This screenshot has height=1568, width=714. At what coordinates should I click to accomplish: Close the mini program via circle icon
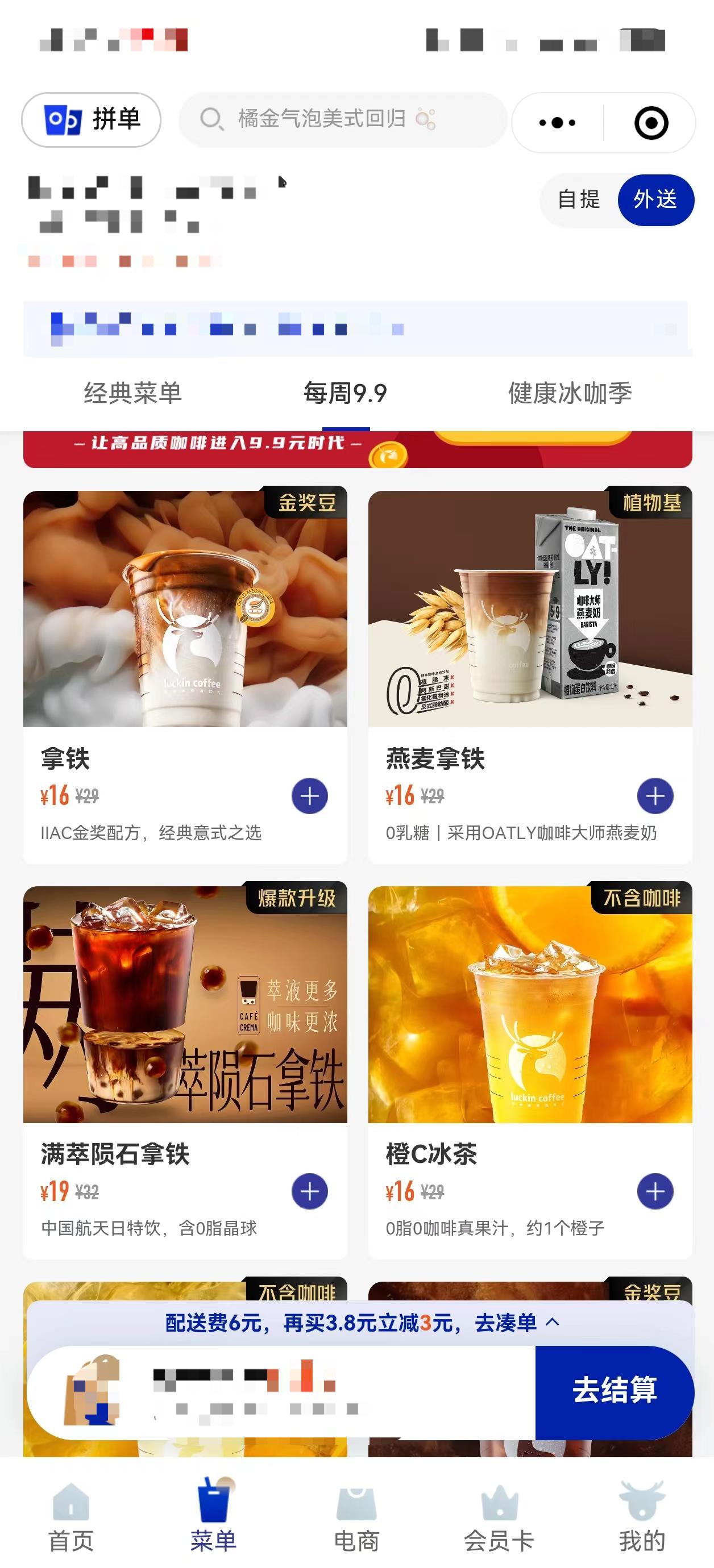(x=651, y=123)
